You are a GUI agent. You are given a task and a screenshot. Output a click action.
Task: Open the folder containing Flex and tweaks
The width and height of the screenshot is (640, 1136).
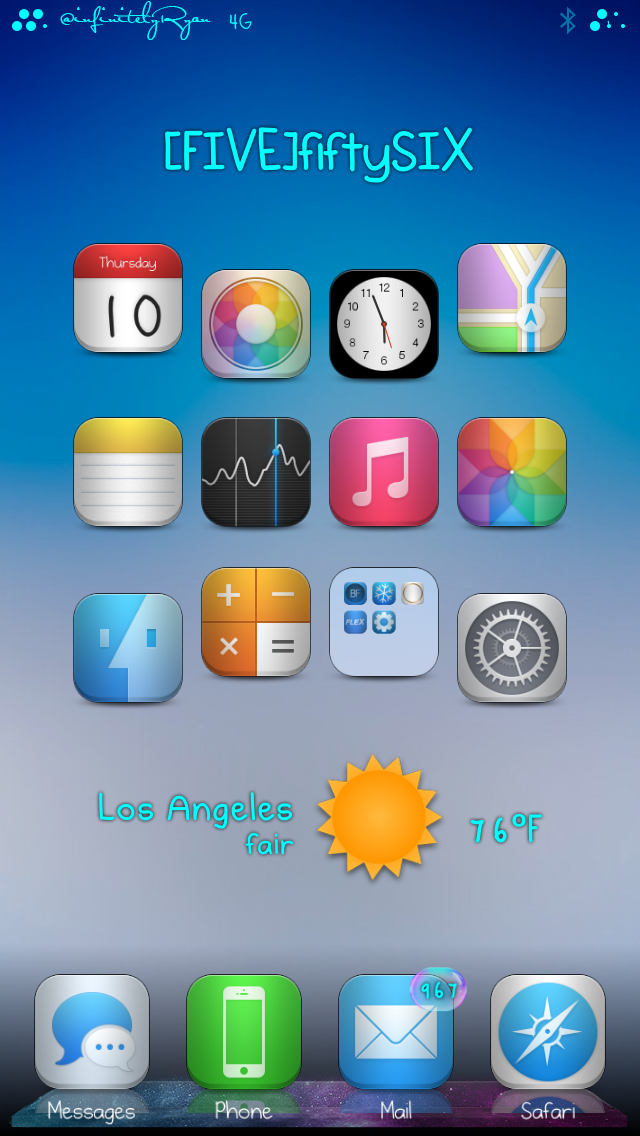[384, 622]
